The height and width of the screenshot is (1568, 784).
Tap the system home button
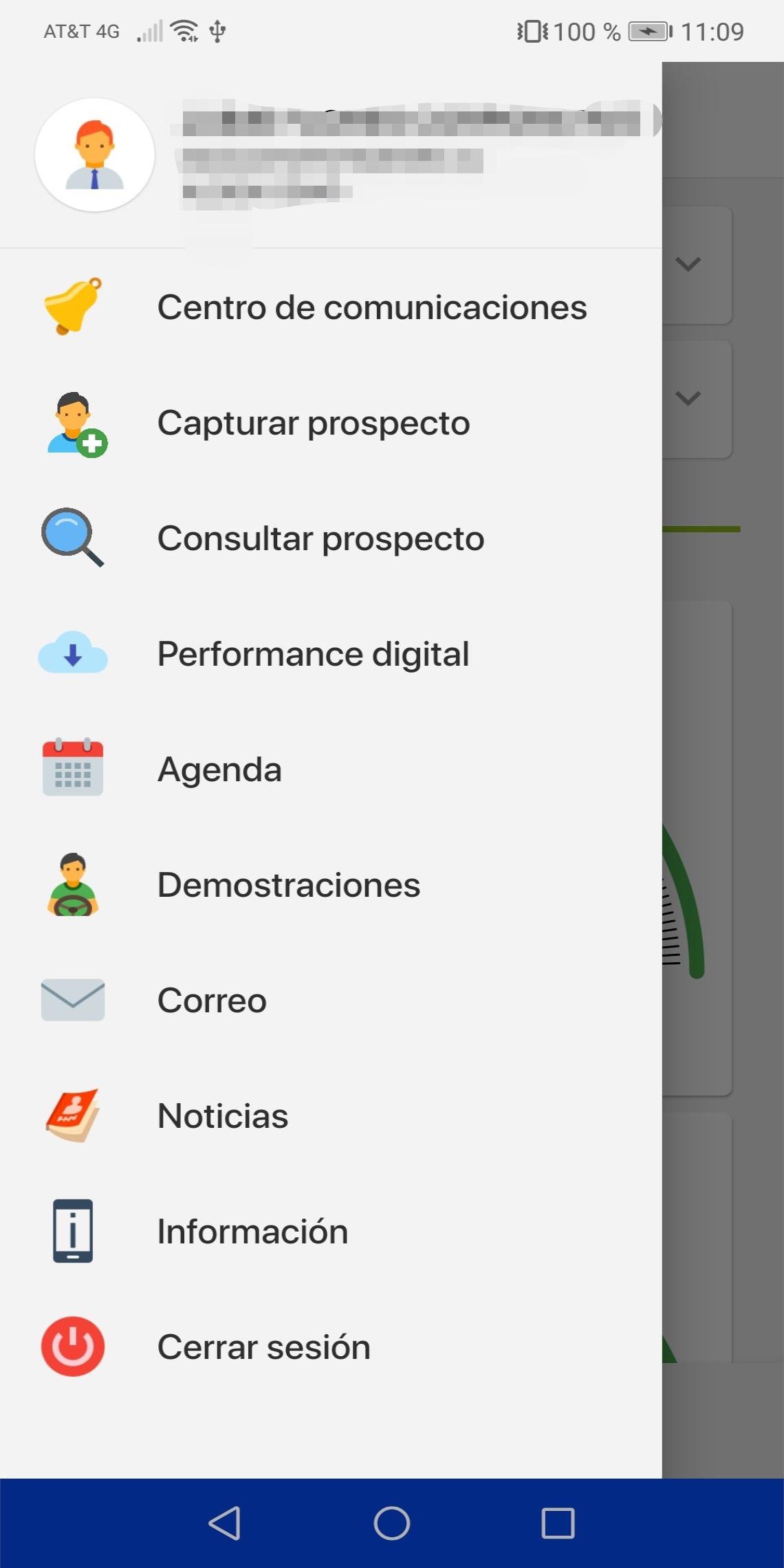tap(392, 1523)
